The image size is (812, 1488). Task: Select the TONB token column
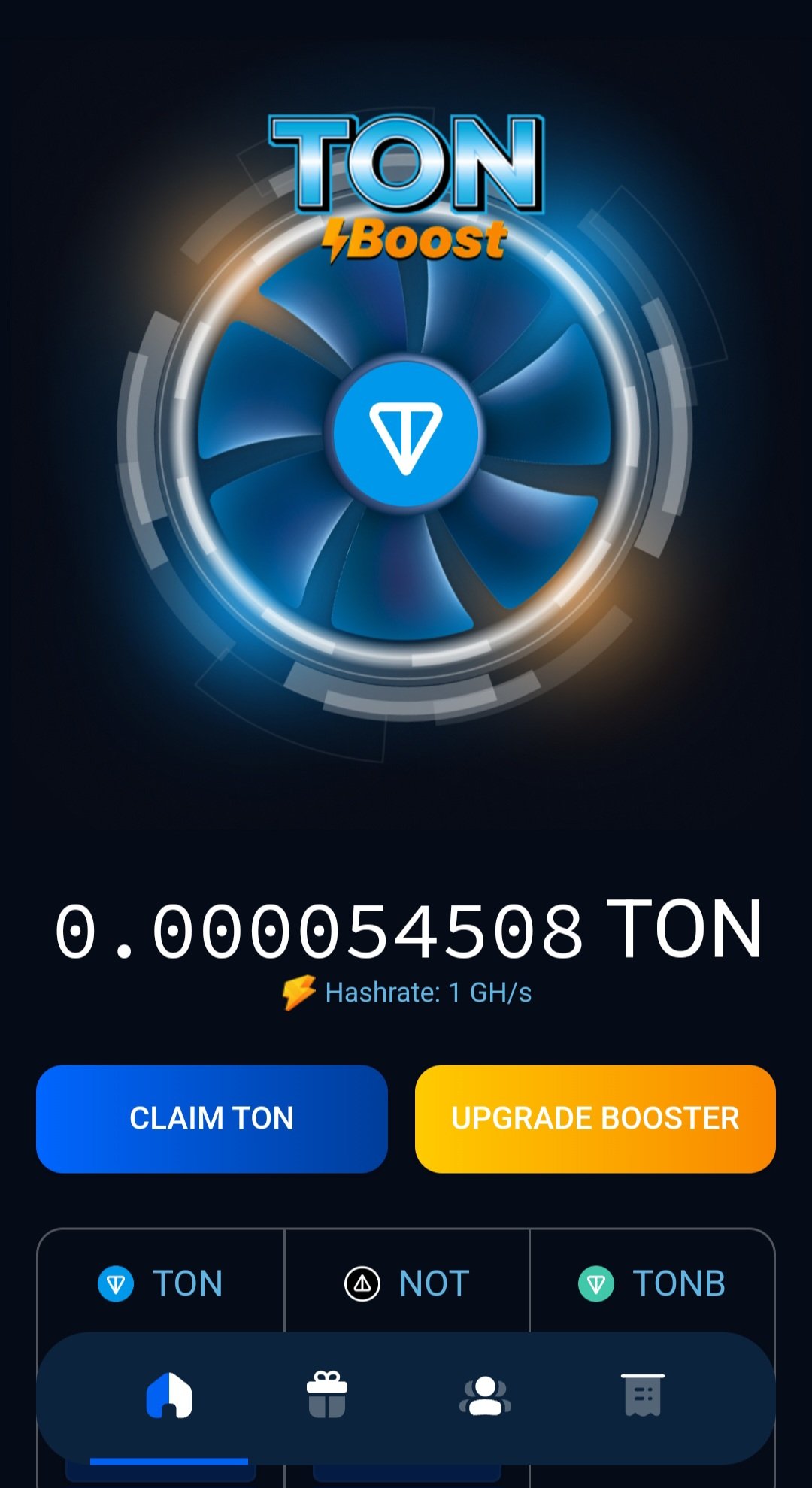(652, 1283)
